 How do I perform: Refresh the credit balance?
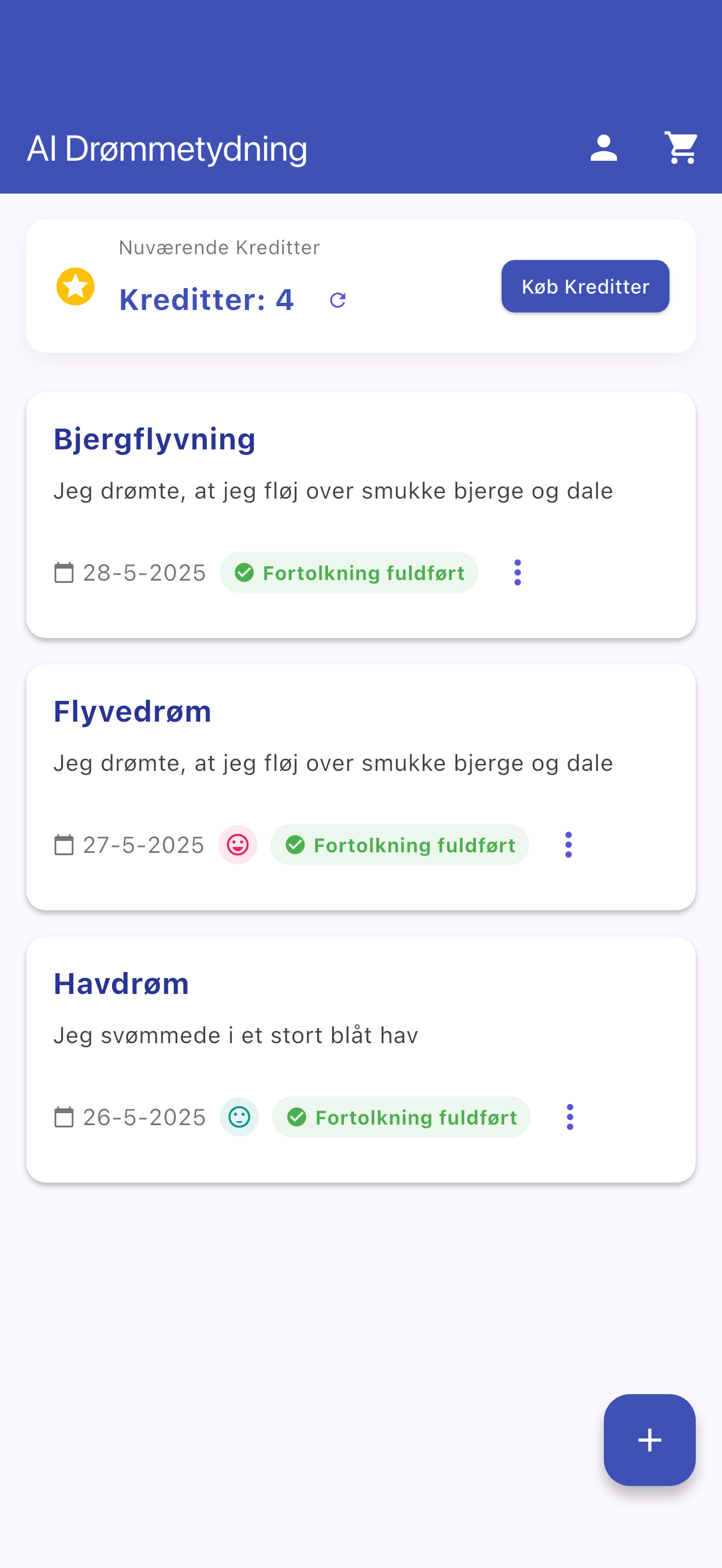tap(338, 300)
